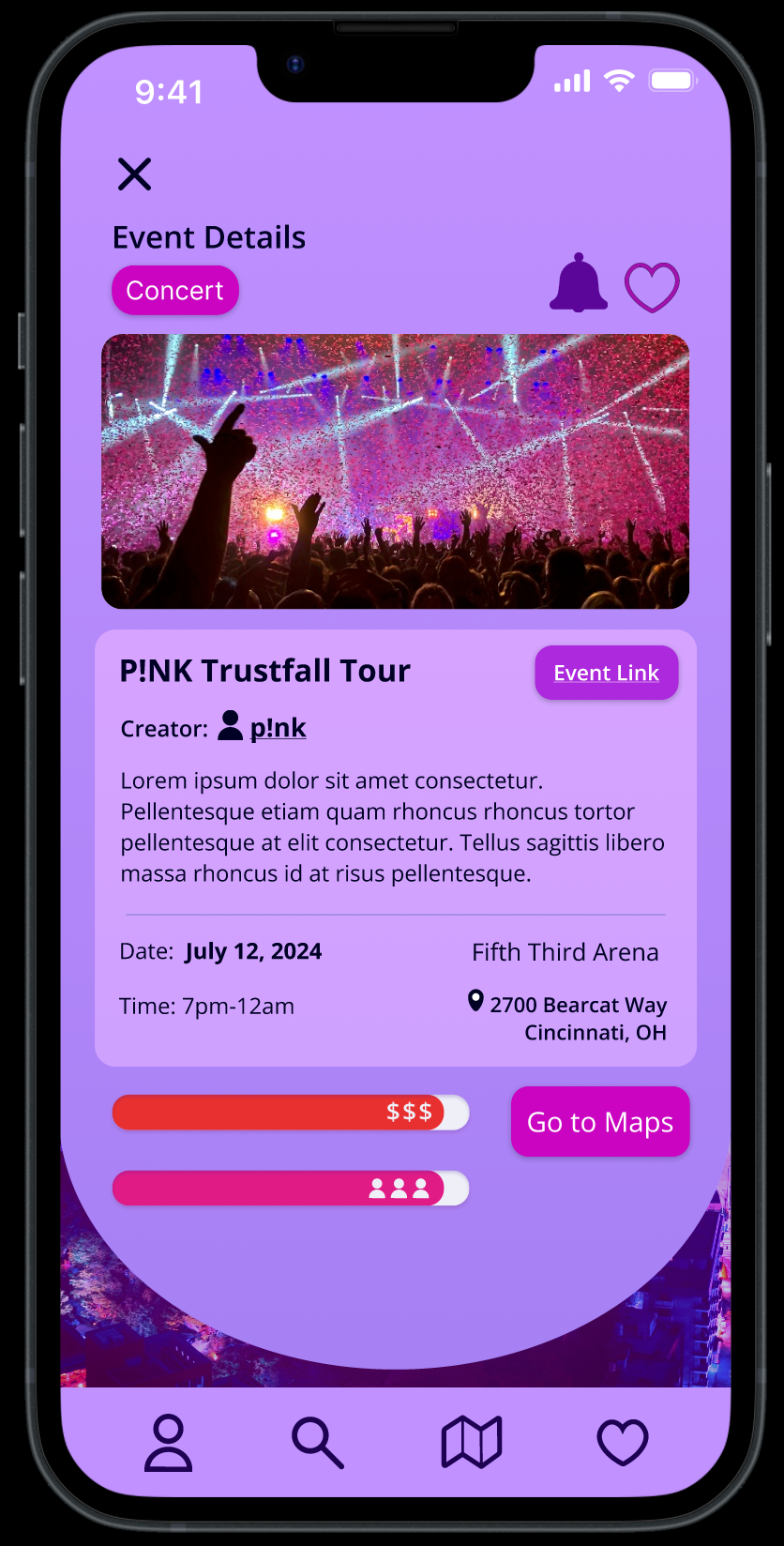Switch to the map tab
Viewport: 784px width, 1546px height.
click(472, 1443)
